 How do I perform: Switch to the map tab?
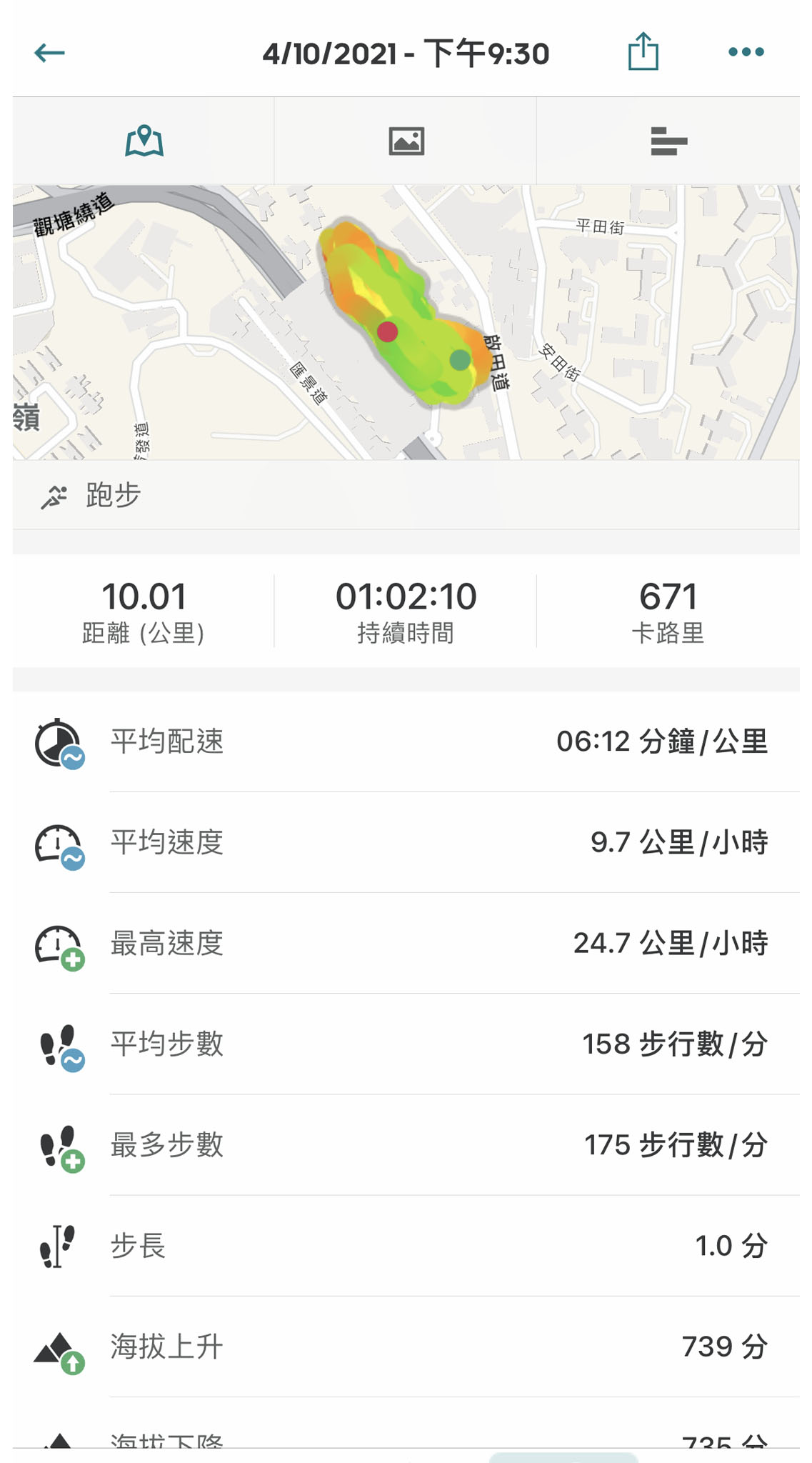click(x=144, y=141)
